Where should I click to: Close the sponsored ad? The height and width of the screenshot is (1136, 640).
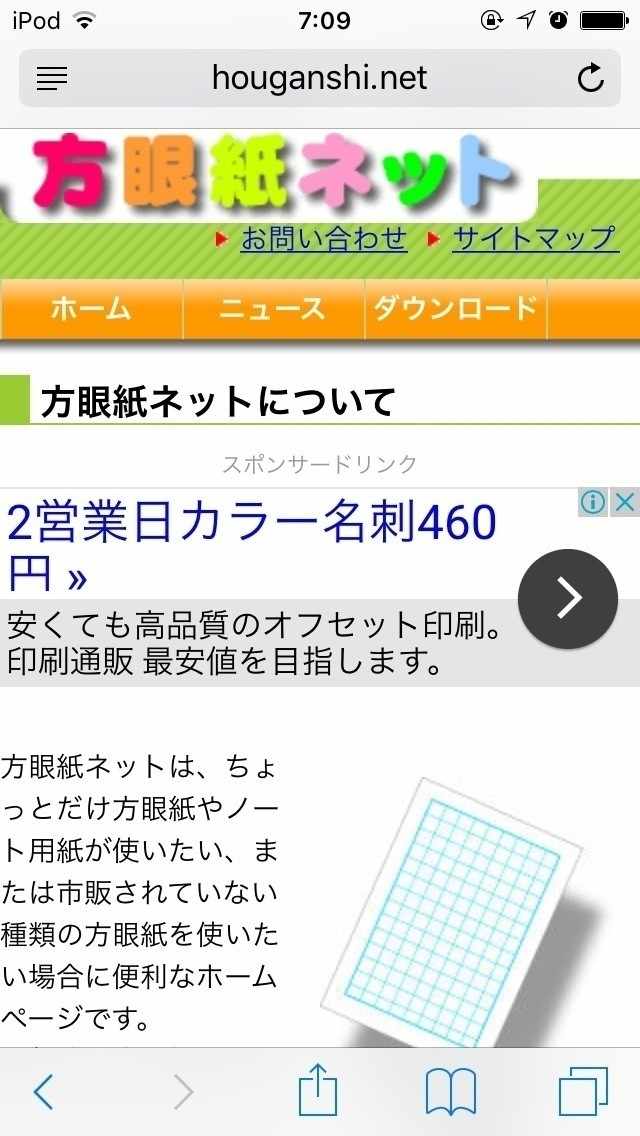click(x=625, y=502)
